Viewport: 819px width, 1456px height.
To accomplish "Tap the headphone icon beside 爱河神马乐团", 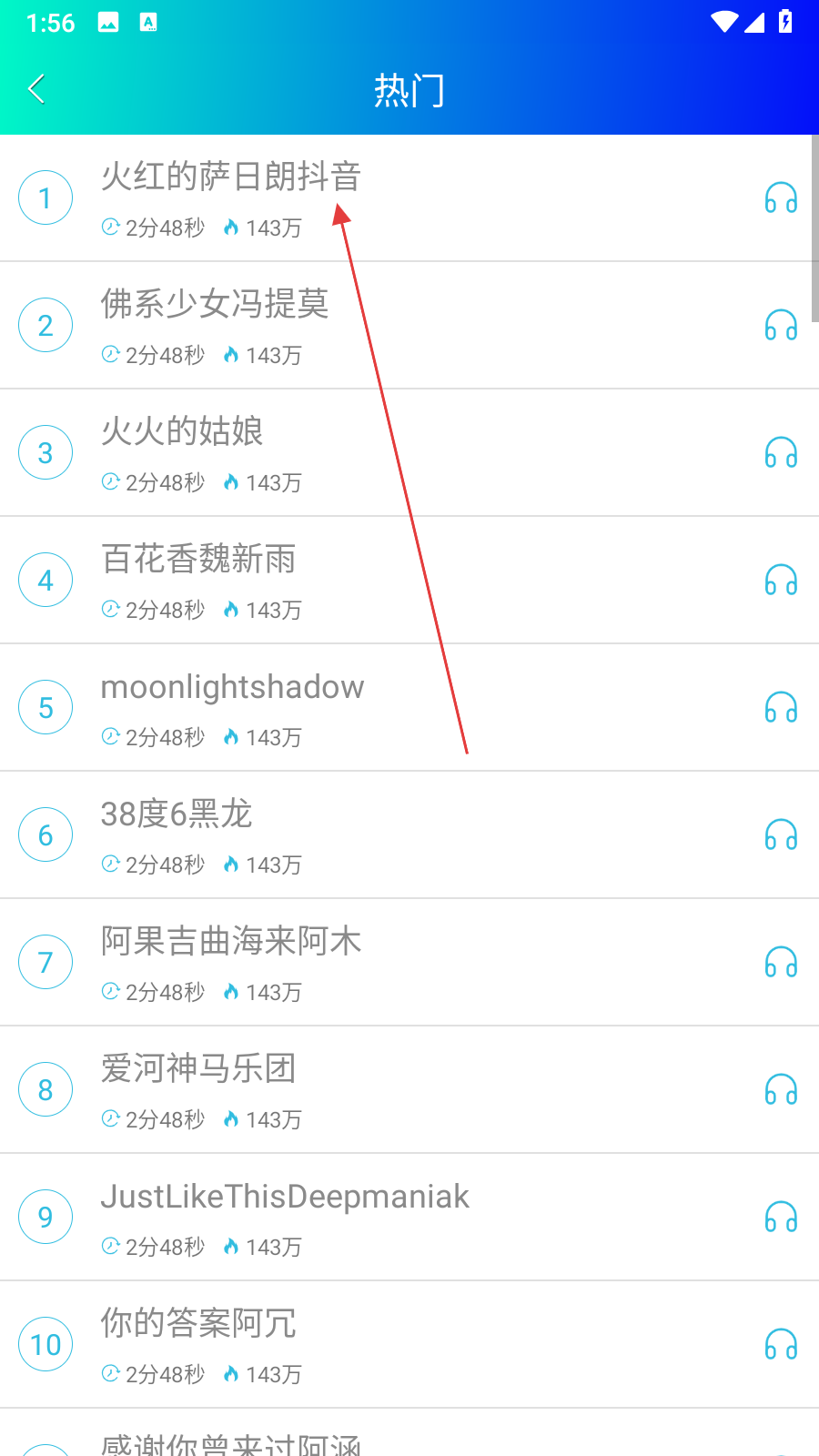I will click(780, 1090).
